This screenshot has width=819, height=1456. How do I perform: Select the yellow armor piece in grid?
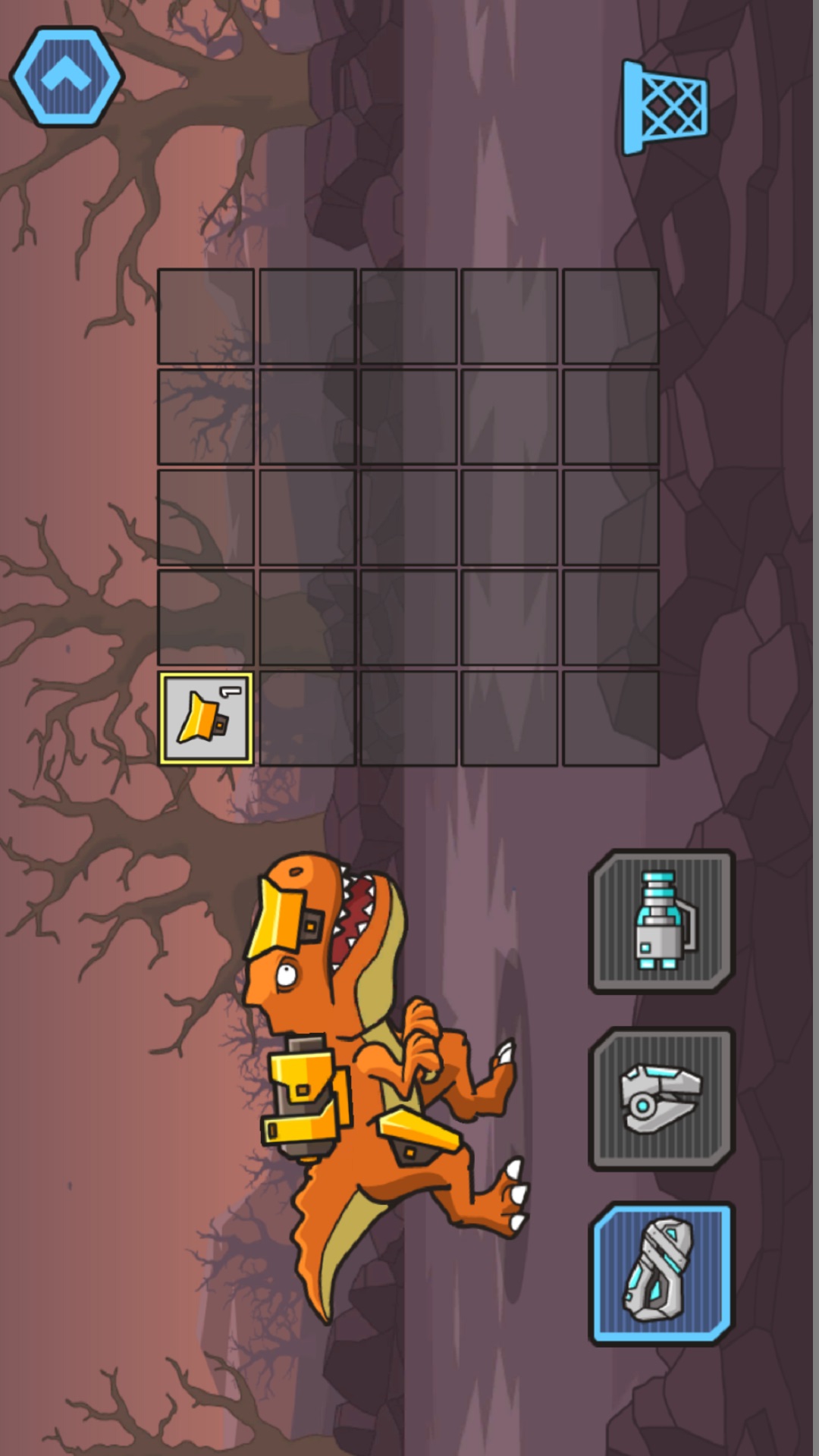click(206, 718)
